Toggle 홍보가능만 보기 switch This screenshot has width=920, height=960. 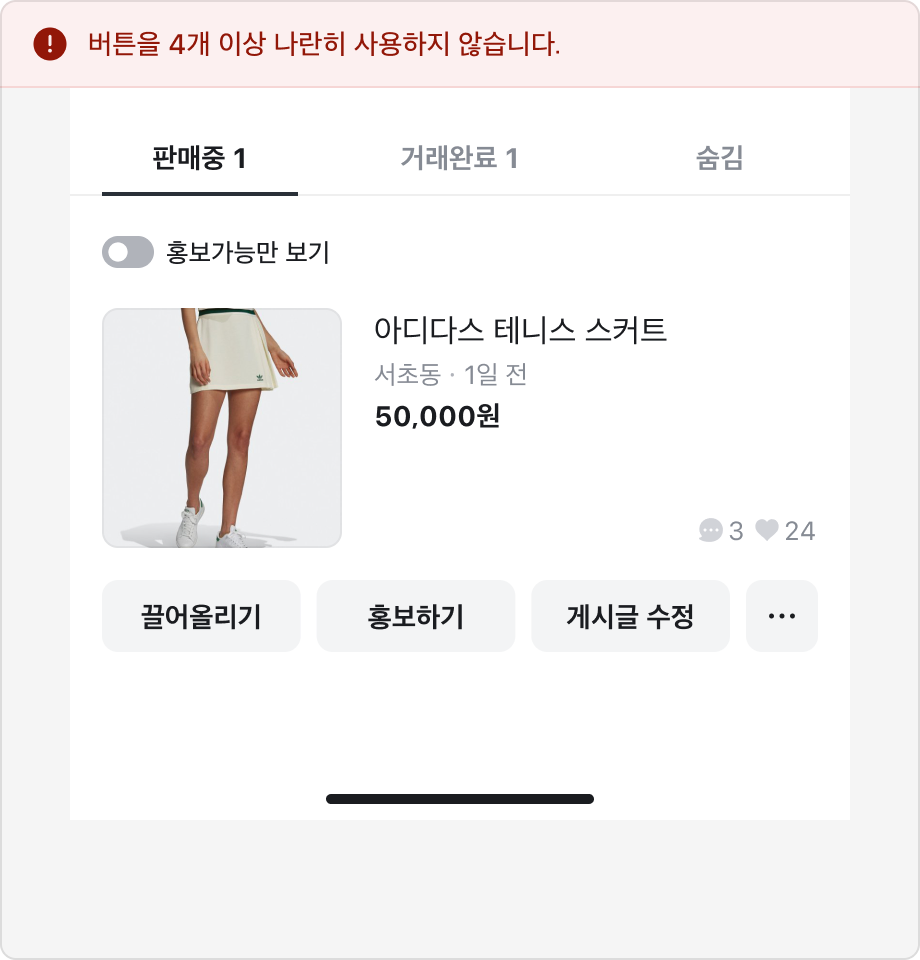(128, 253)
